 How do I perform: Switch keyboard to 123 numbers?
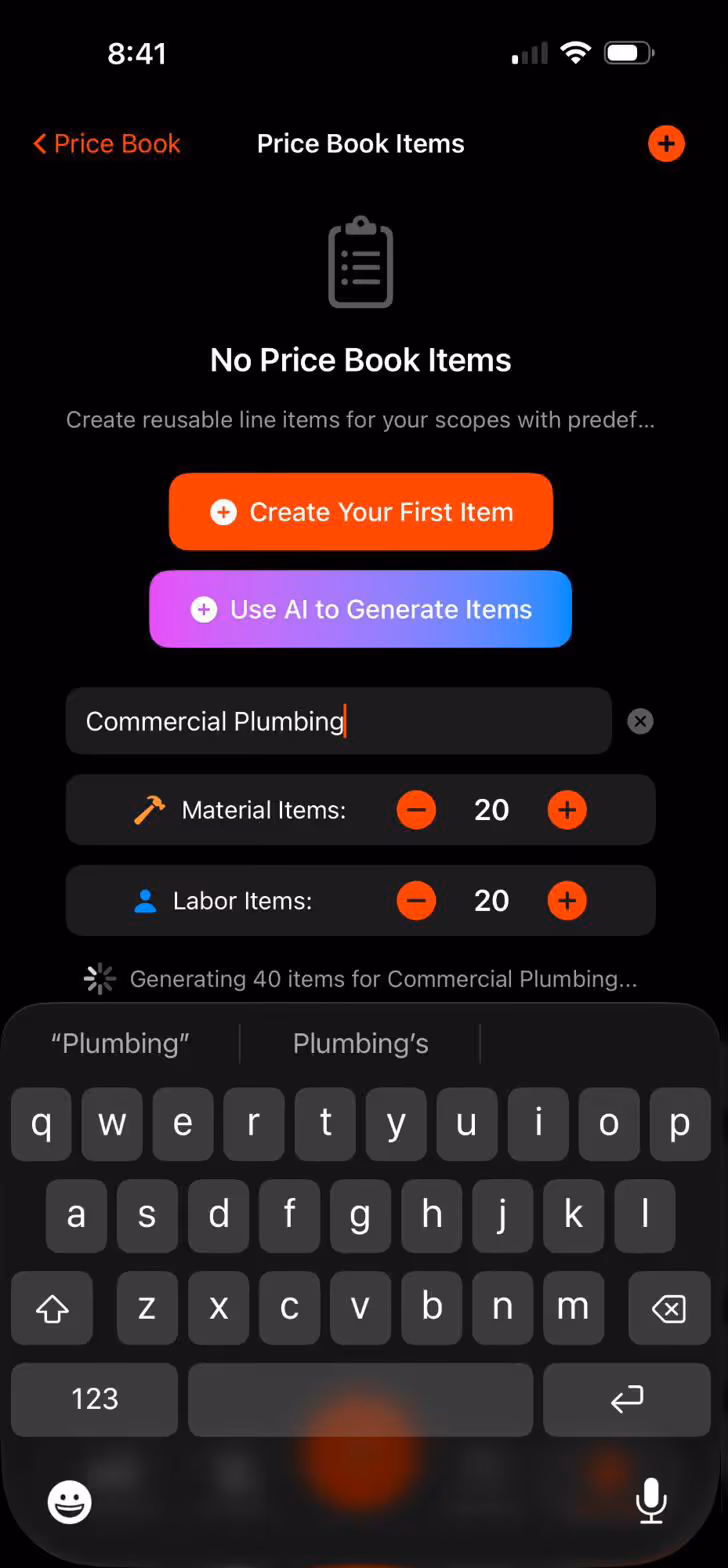pyautogui.click(x=95, y=1399)
